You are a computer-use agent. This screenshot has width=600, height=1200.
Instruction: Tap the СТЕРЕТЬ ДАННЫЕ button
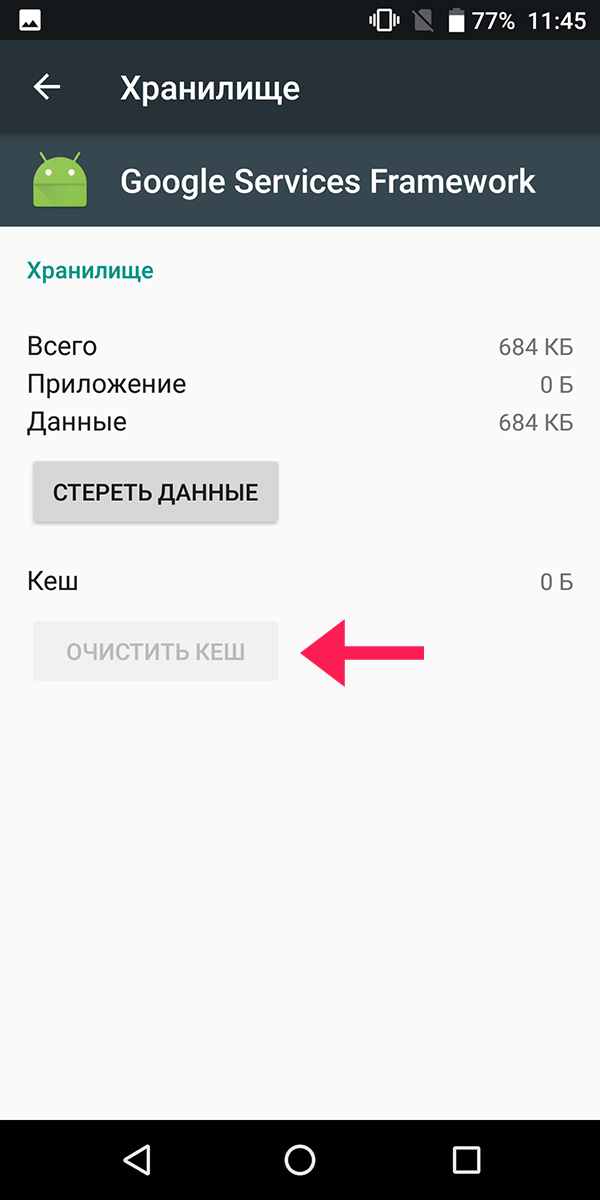click(155, 492)
